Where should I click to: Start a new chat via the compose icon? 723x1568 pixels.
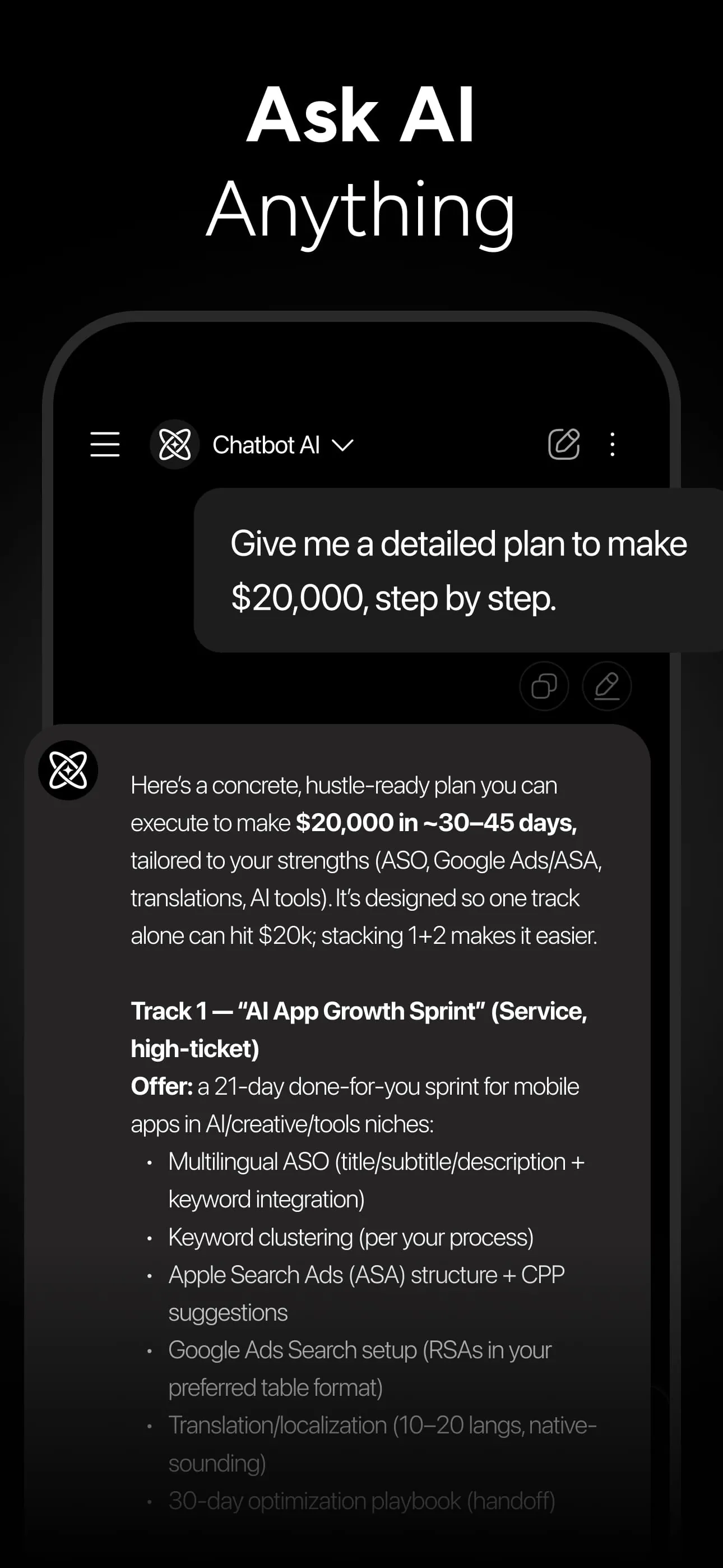click(564, 445)
